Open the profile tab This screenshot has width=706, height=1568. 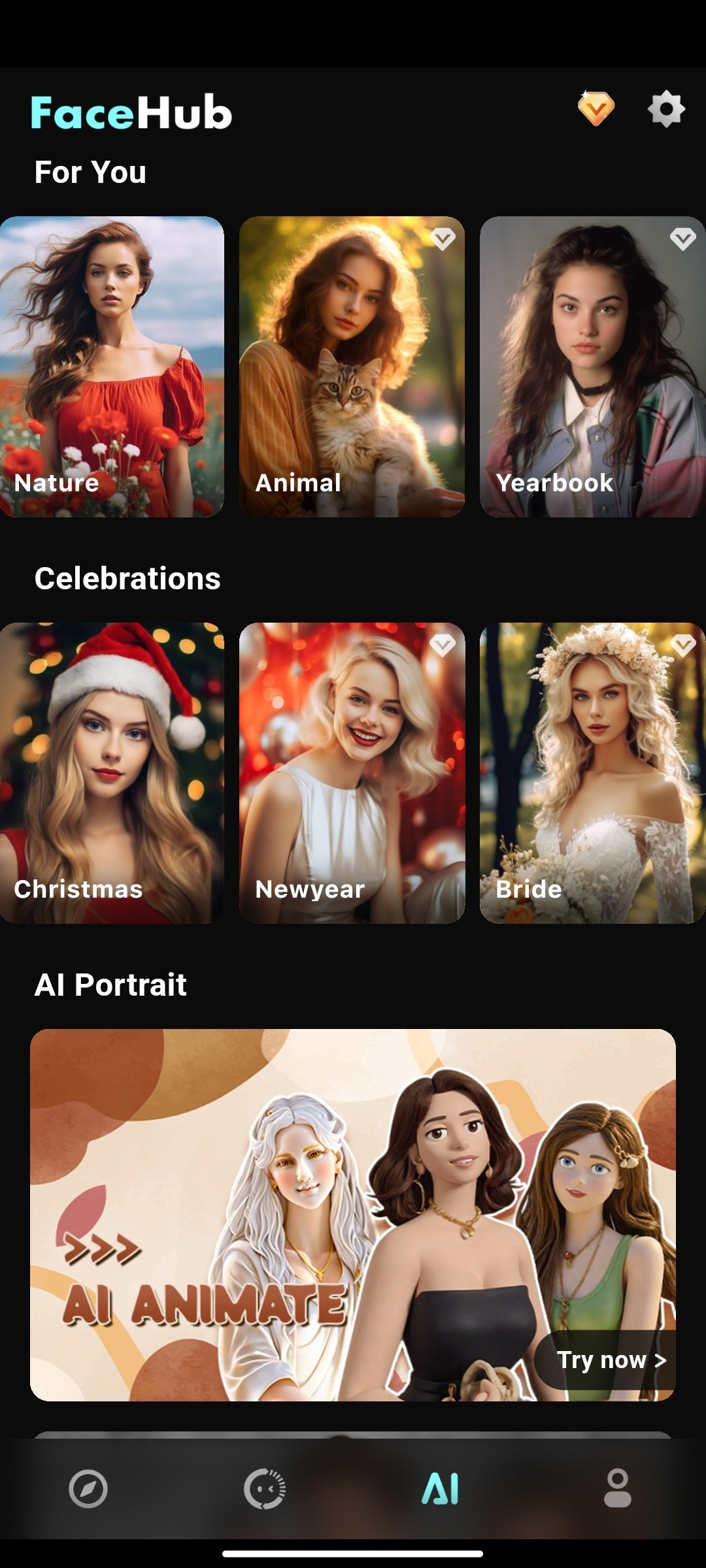click(x=617, y=1489)
